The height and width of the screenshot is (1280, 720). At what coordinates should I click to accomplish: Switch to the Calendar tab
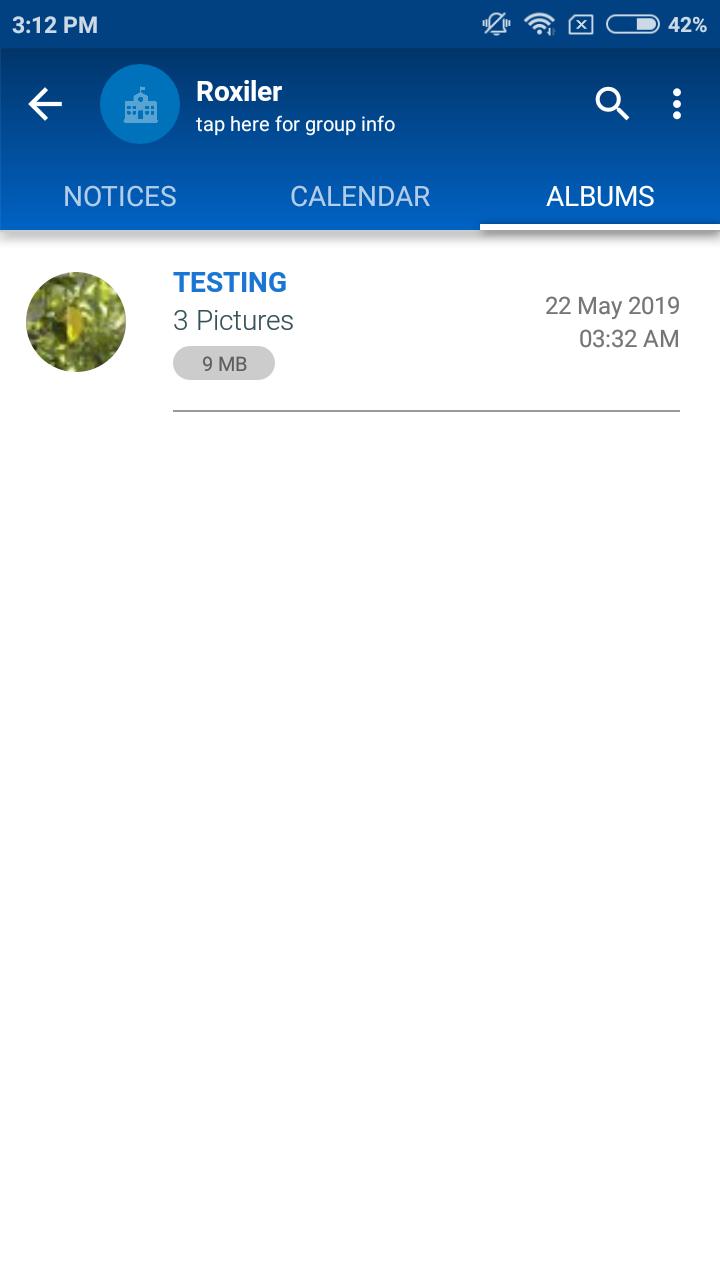(360, 196)
